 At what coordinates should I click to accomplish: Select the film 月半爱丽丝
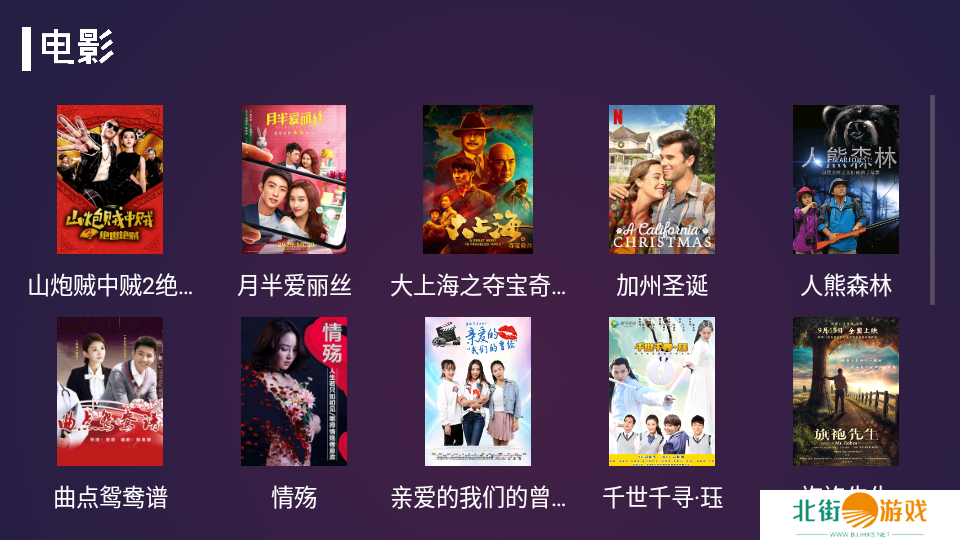click(x=294, y=180)
